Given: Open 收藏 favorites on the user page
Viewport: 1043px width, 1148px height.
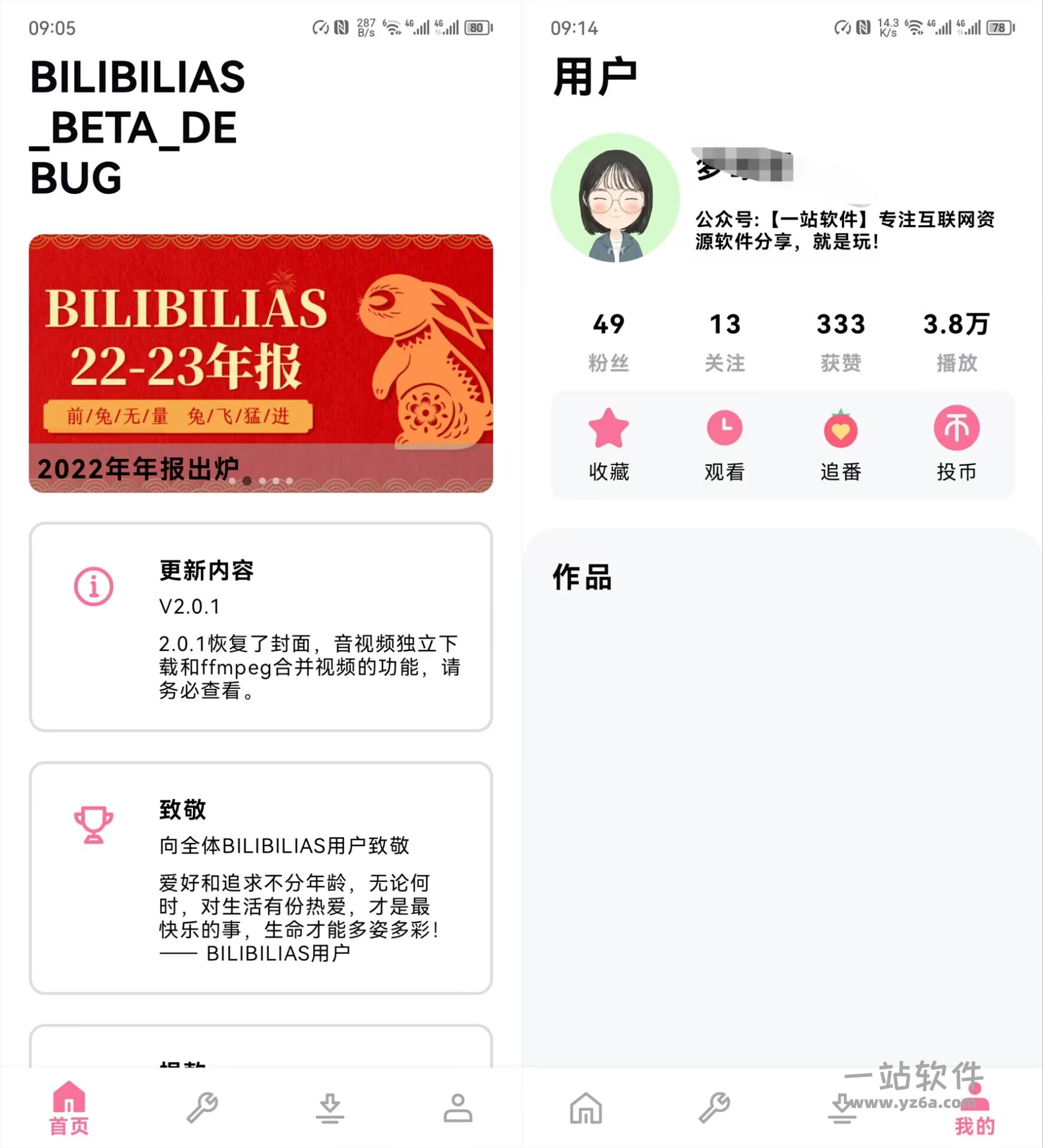Looking at the screenshot, I should (608, 444).
